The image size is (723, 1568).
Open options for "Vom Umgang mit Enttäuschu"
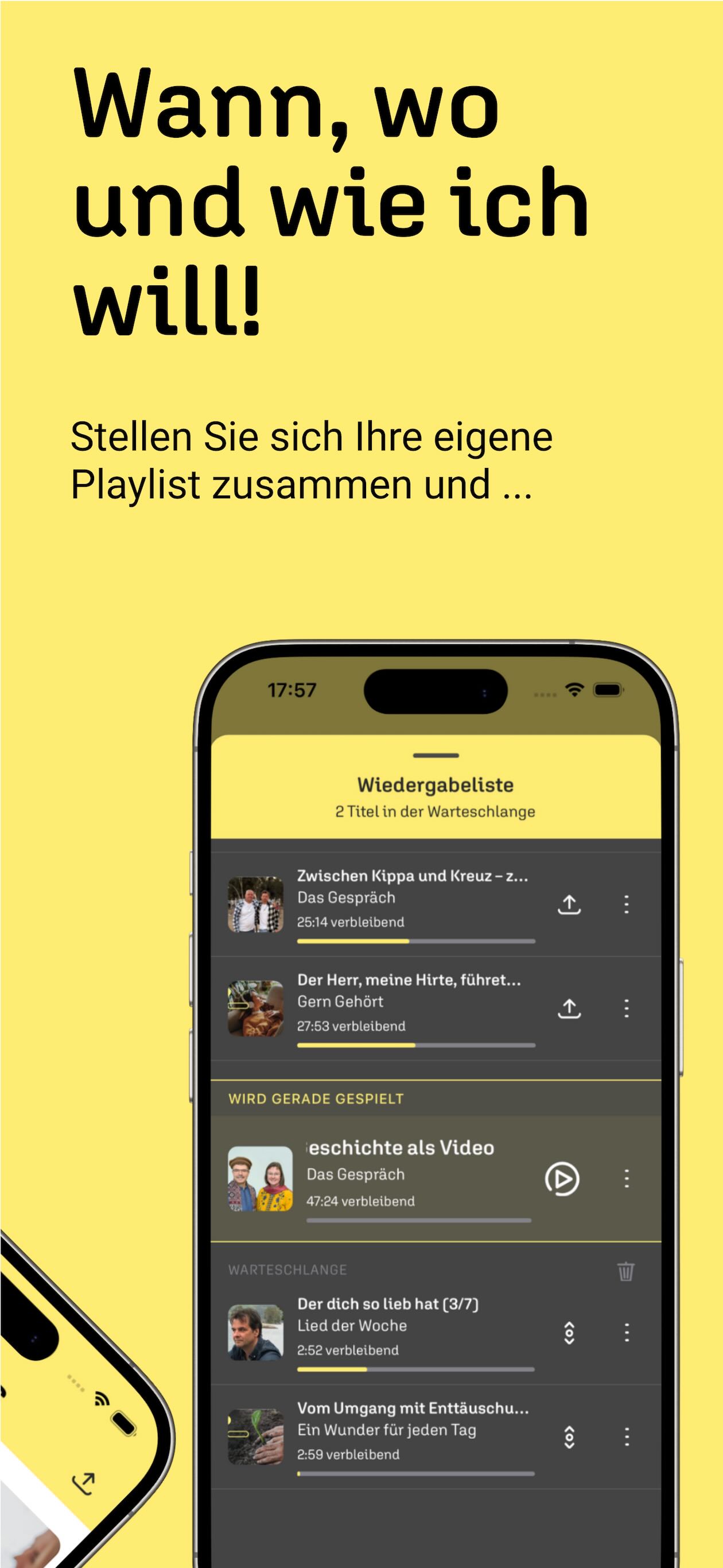(627, 1437)
